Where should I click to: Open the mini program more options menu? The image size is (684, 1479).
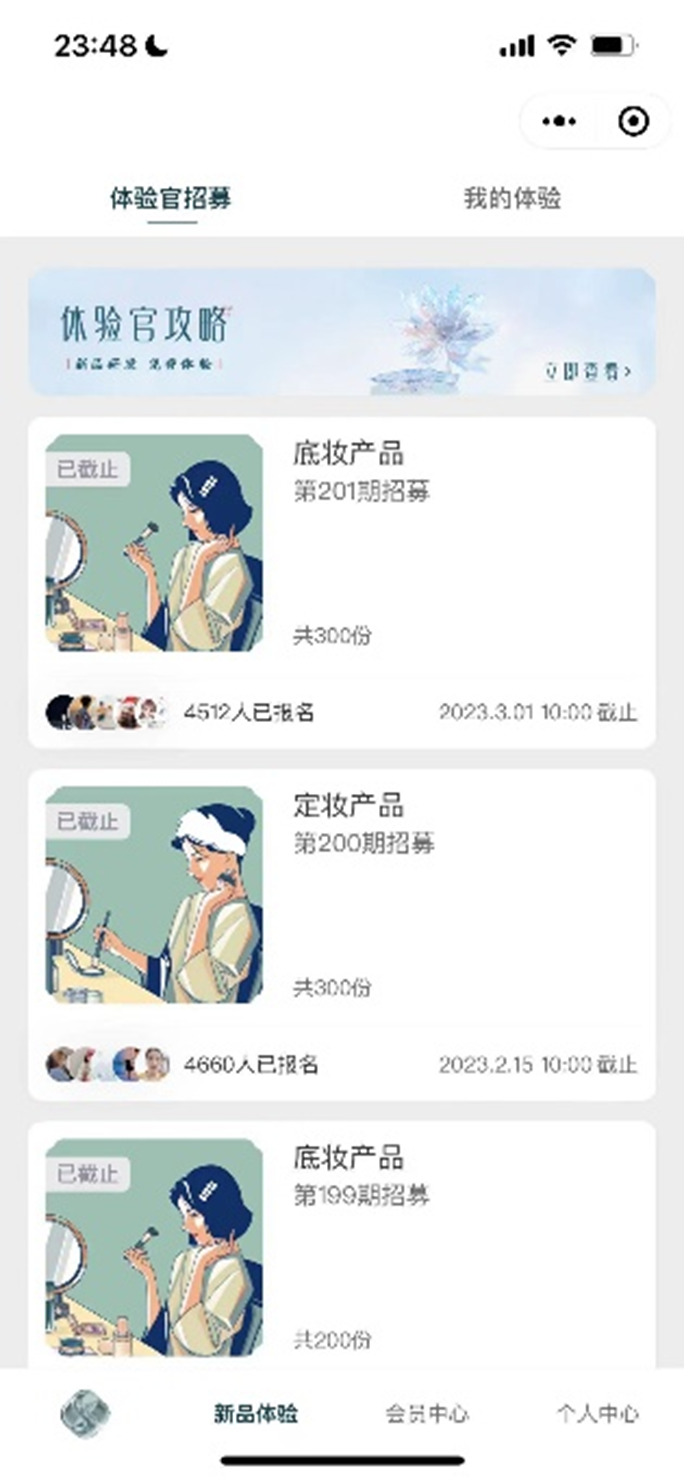coord(559,122)
